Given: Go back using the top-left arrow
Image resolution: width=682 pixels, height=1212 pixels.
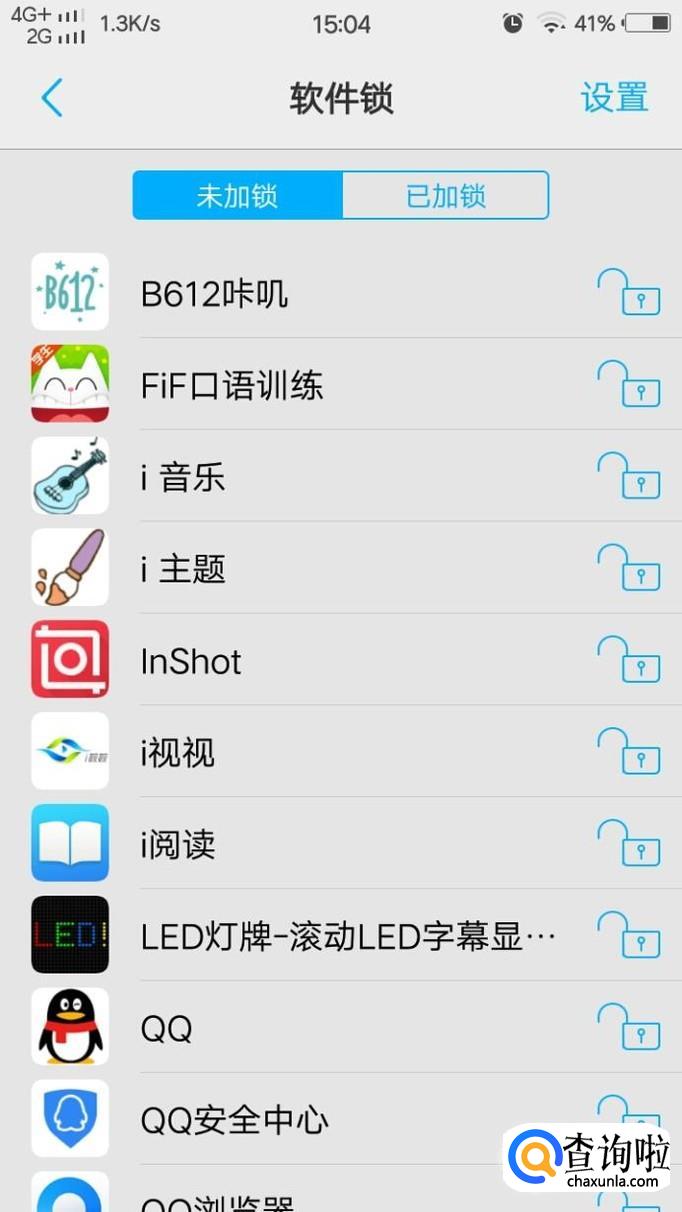Looking at the screenshot, I should tap(52, 98).
